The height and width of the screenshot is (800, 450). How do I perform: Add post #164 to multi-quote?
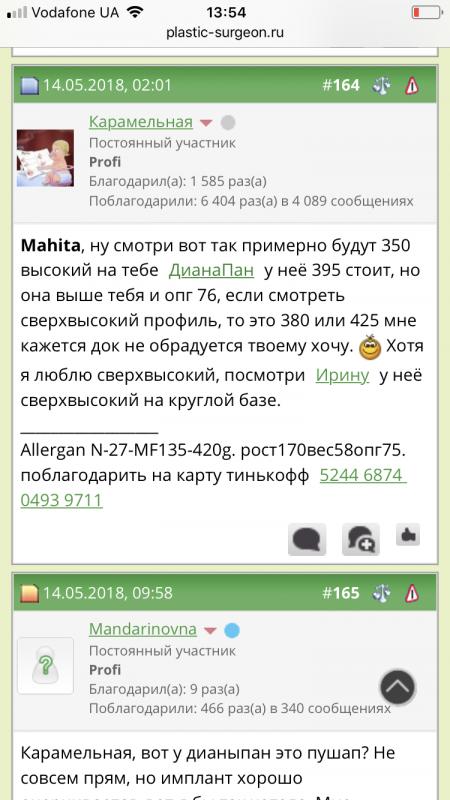tap(361, 539)
